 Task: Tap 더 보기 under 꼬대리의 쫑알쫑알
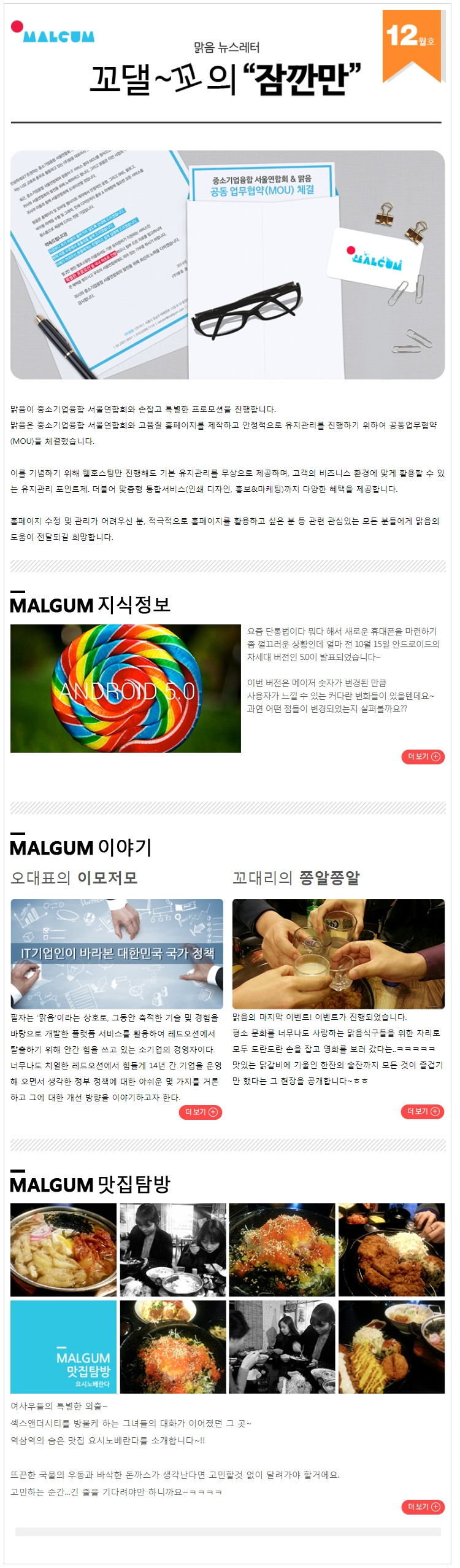click(423, 1111)
